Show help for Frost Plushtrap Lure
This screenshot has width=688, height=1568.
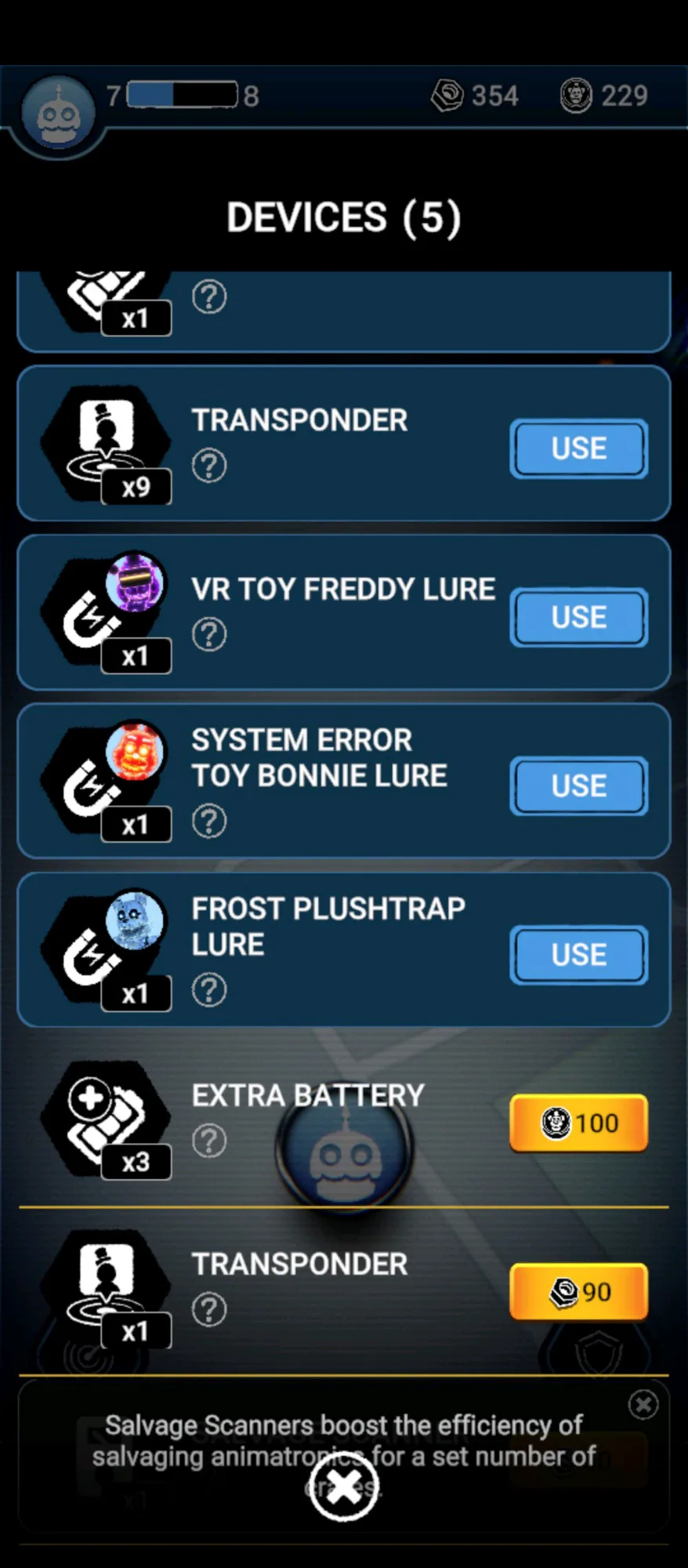tap(209, 990)
